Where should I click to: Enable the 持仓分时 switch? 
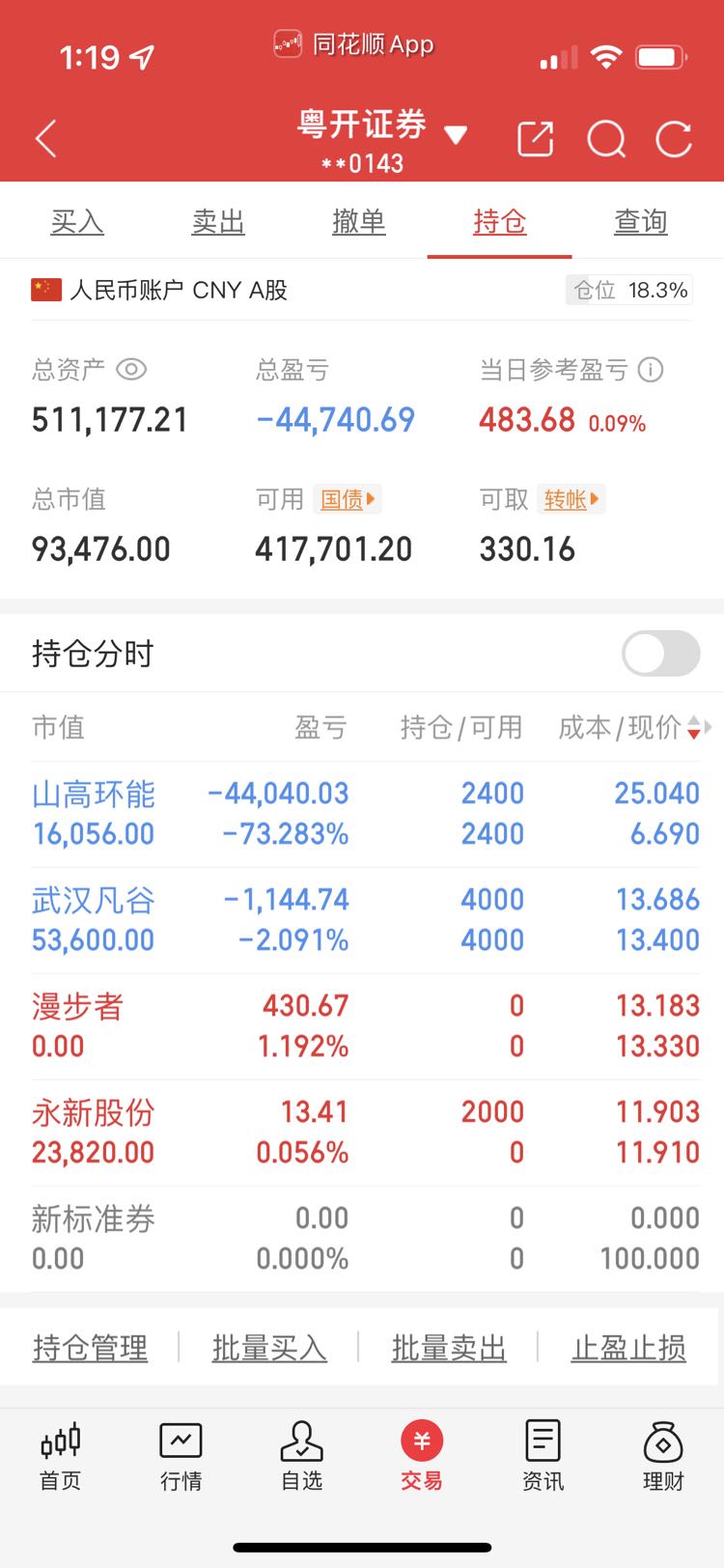[661, 654]
